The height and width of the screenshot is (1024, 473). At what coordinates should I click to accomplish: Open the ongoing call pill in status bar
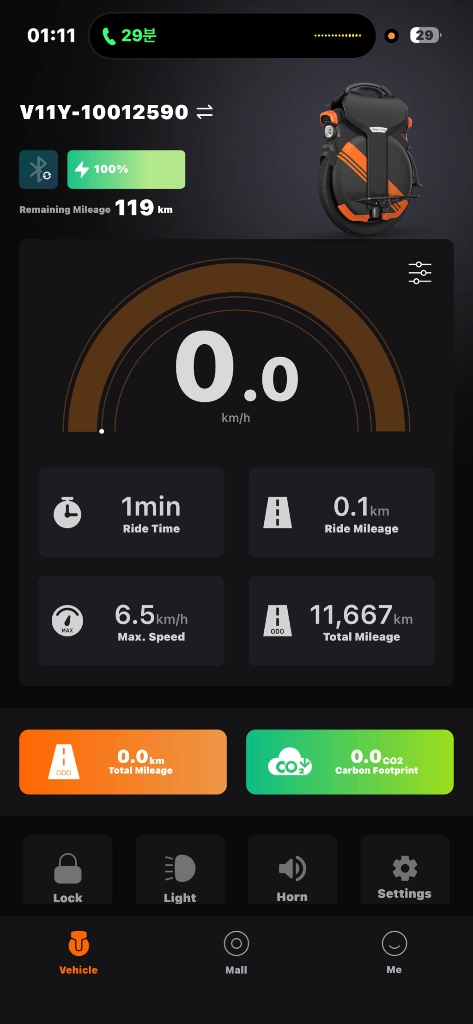coord(232,36)
